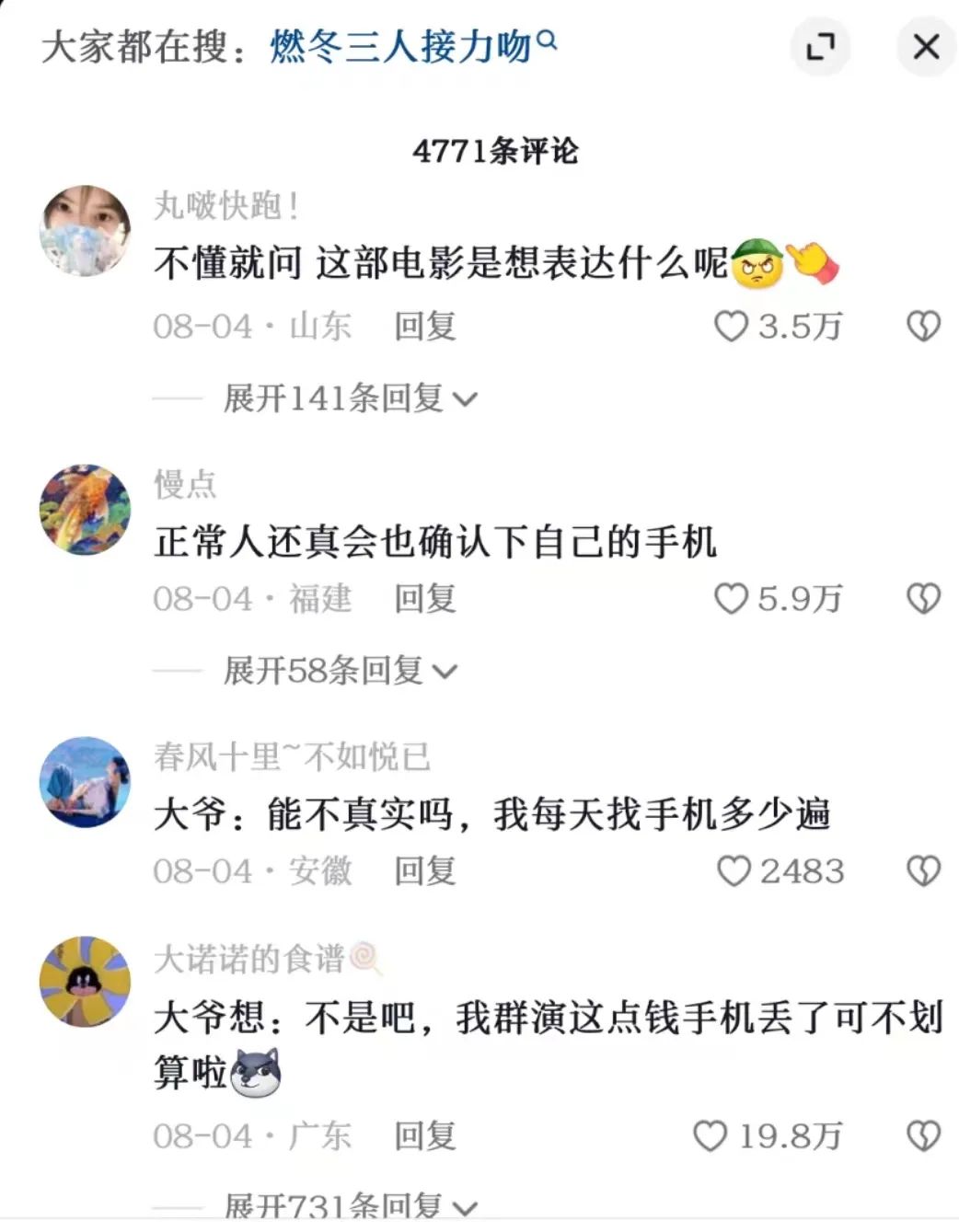Like 大诺诺的食谱's comment
The image size is (959, 1232).
click(x=710, y=1136)
